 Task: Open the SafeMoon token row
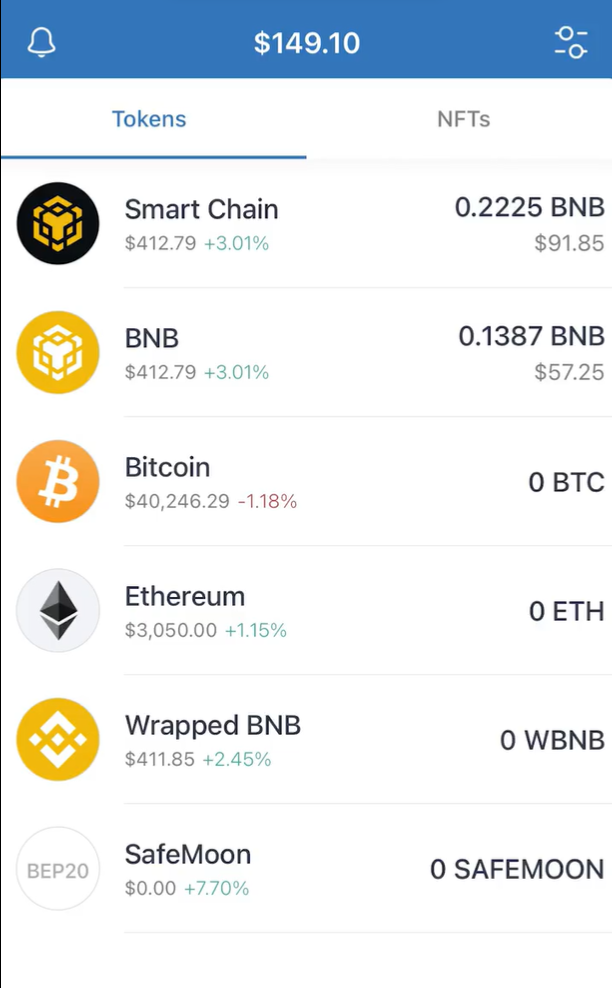coord(306,869)
